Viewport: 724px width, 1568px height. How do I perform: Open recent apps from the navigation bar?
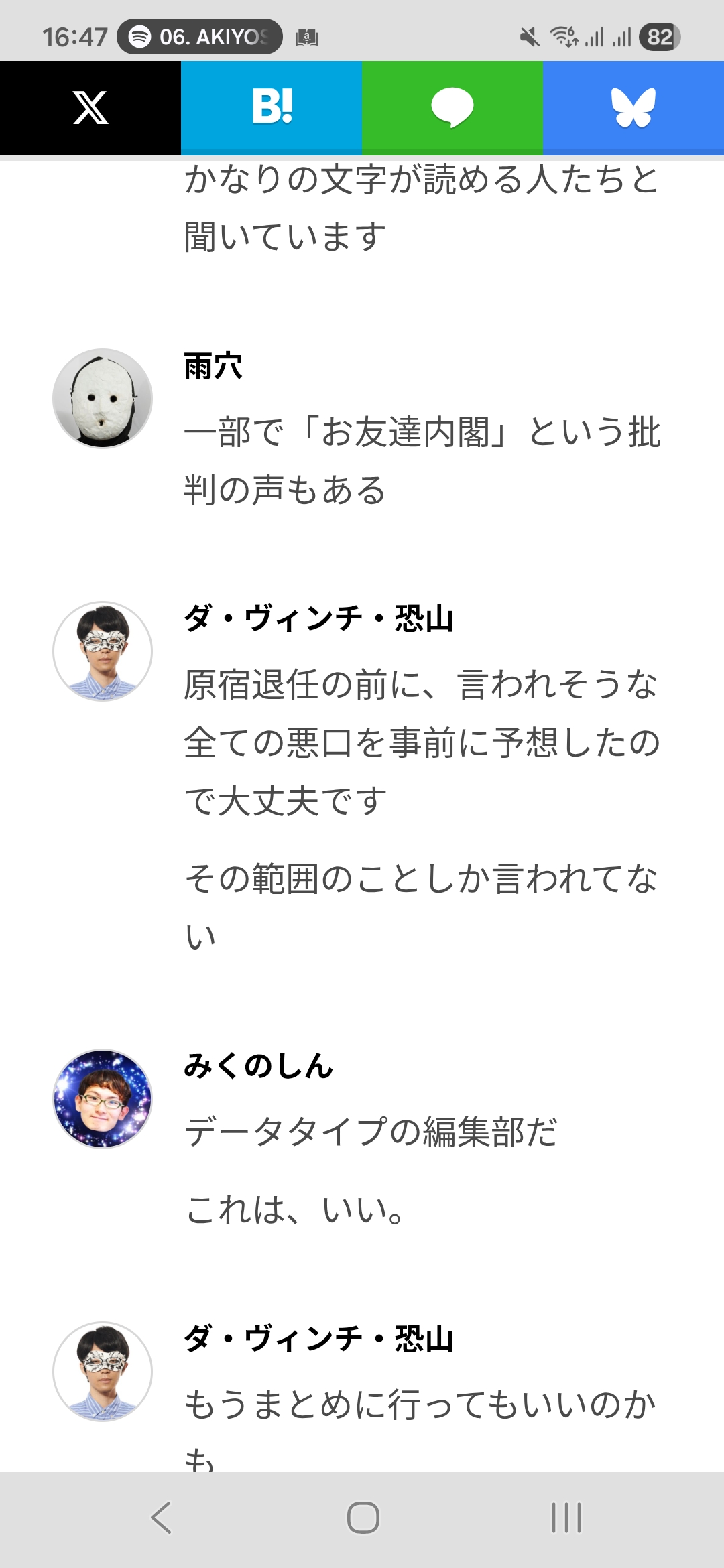pos(566,1518)
